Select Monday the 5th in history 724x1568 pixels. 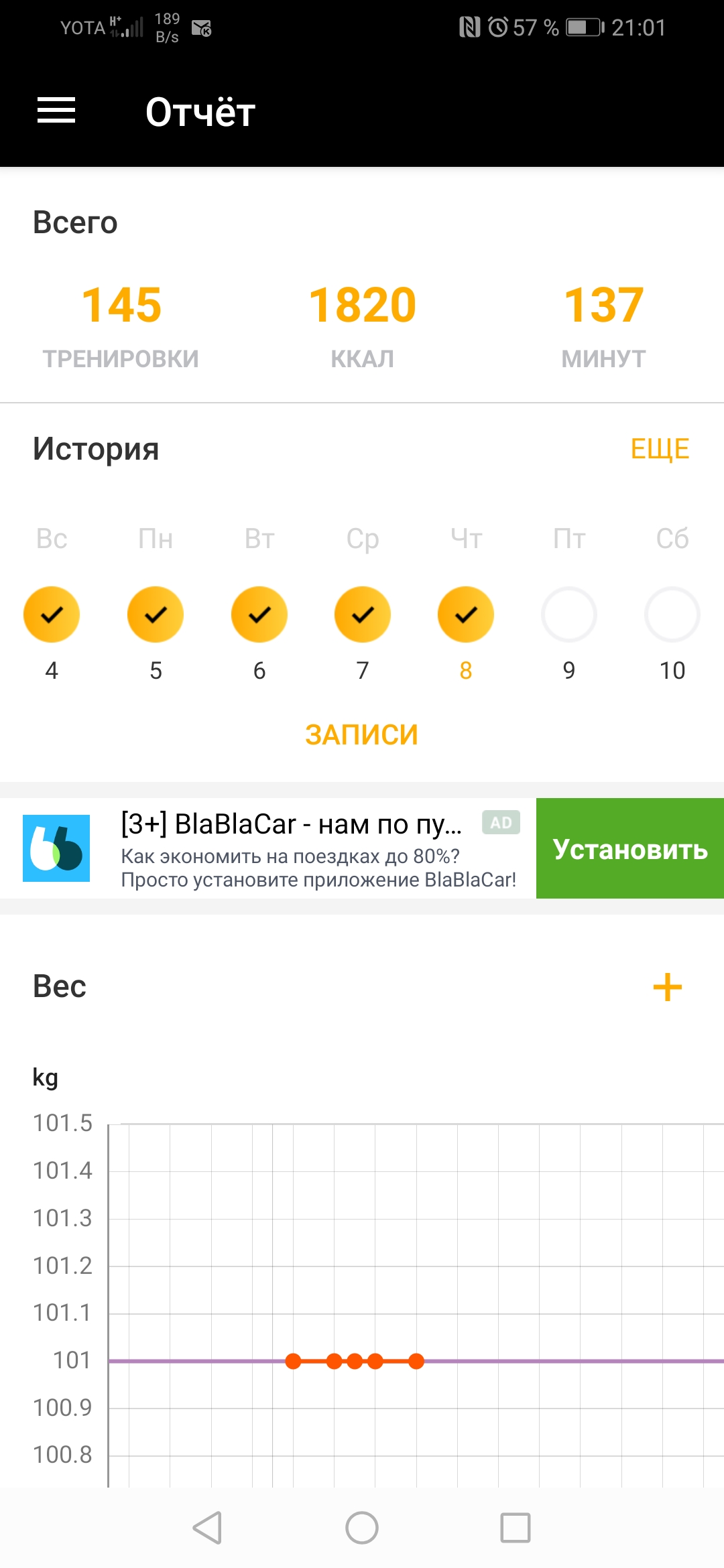[x=156, y=615]
